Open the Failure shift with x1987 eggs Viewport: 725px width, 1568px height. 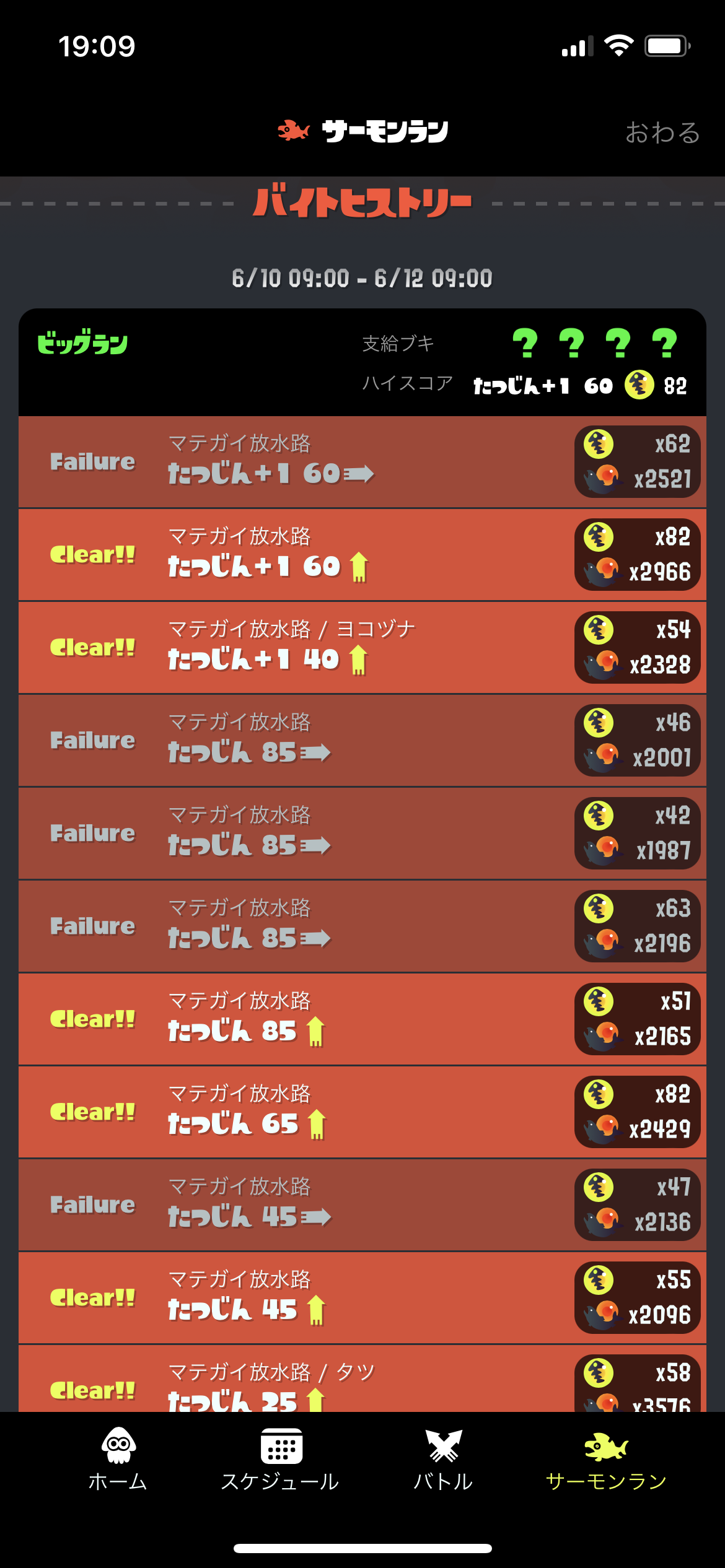point(362,834)
